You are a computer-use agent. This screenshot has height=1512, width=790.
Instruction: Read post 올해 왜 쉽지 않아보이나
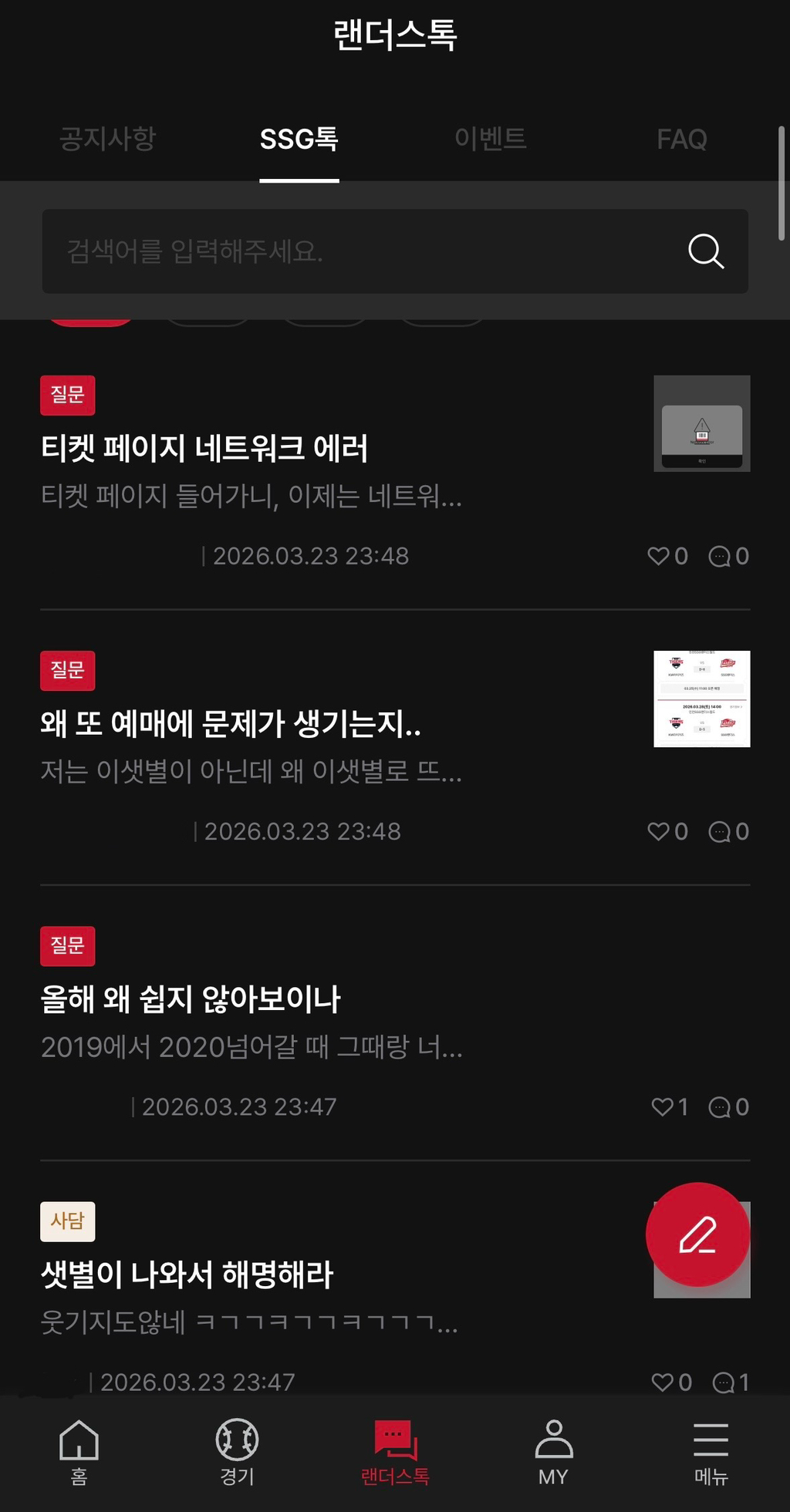[x=191, y=999]
